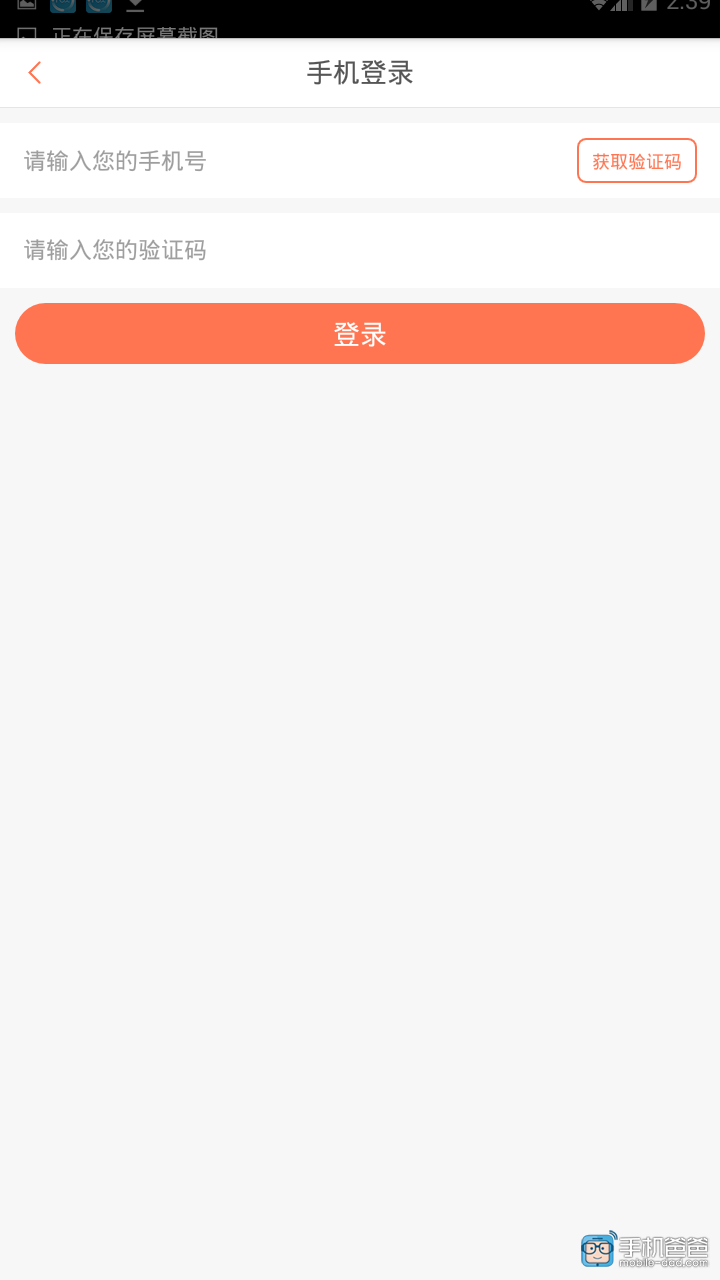Tap the orange 登录 button

pyautogui.click(x=360, y=334)
